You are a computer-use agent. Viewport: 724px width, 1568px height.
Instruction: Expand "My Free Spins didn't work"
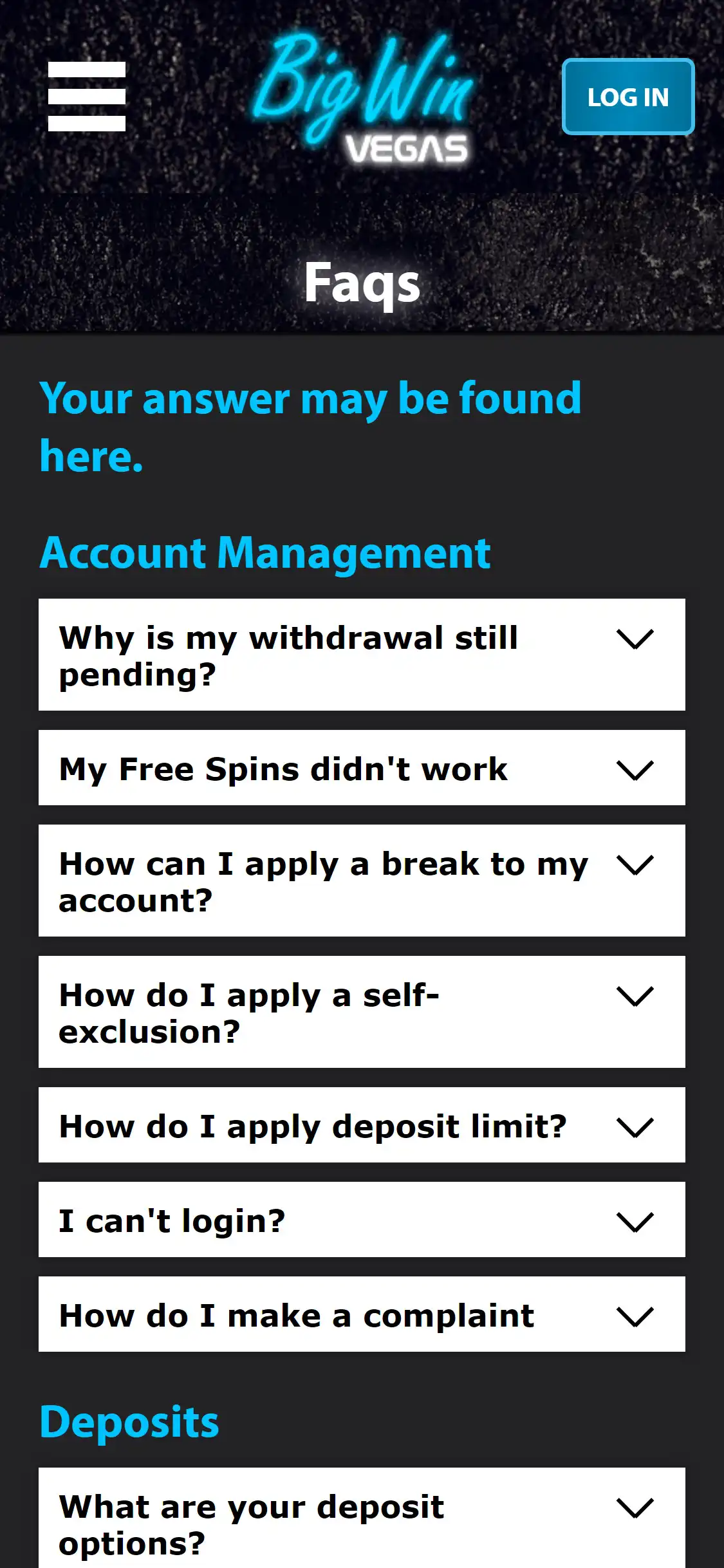[362, 768]
